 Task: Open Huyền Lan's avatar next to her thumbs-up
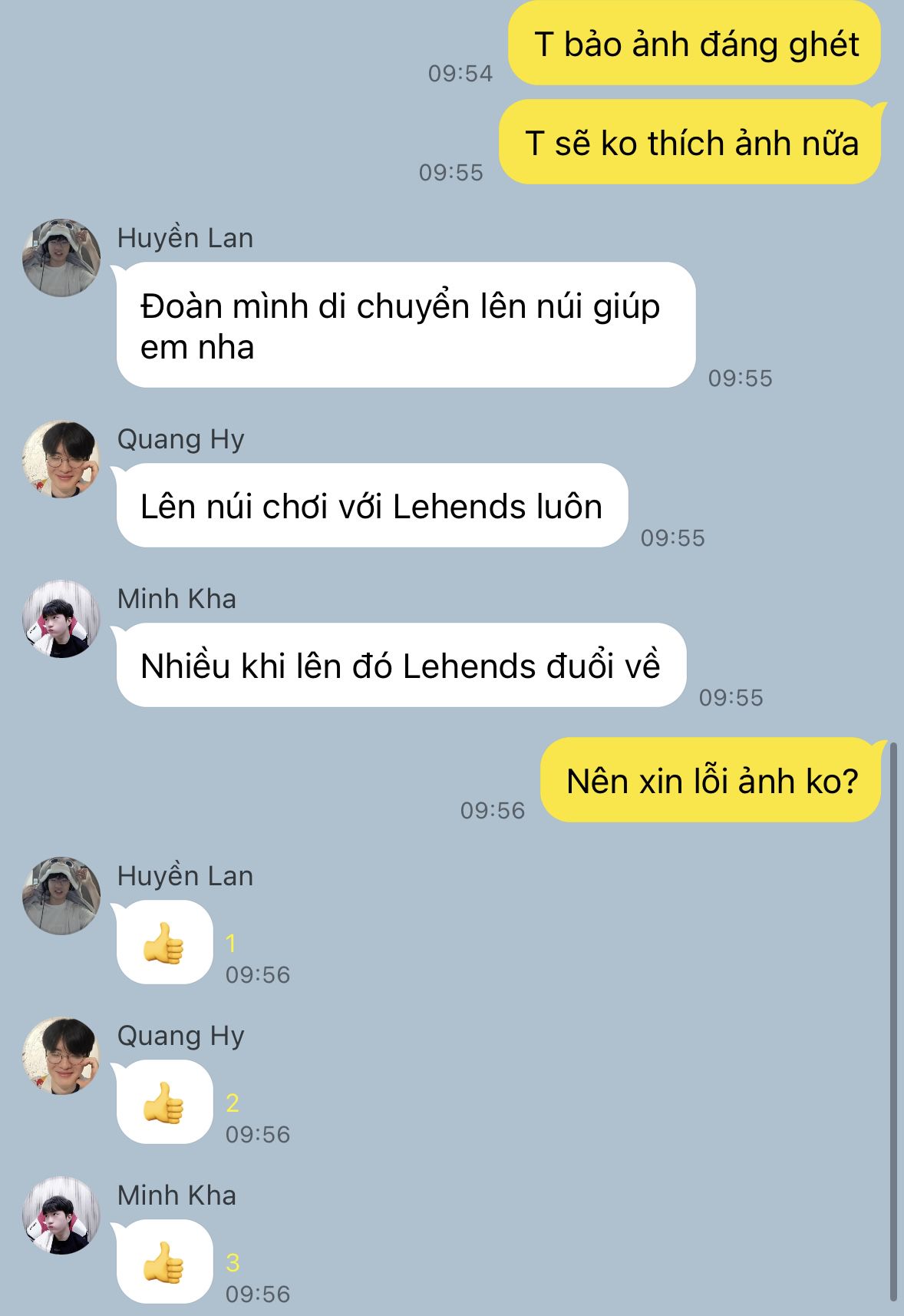tap(61, 896)
